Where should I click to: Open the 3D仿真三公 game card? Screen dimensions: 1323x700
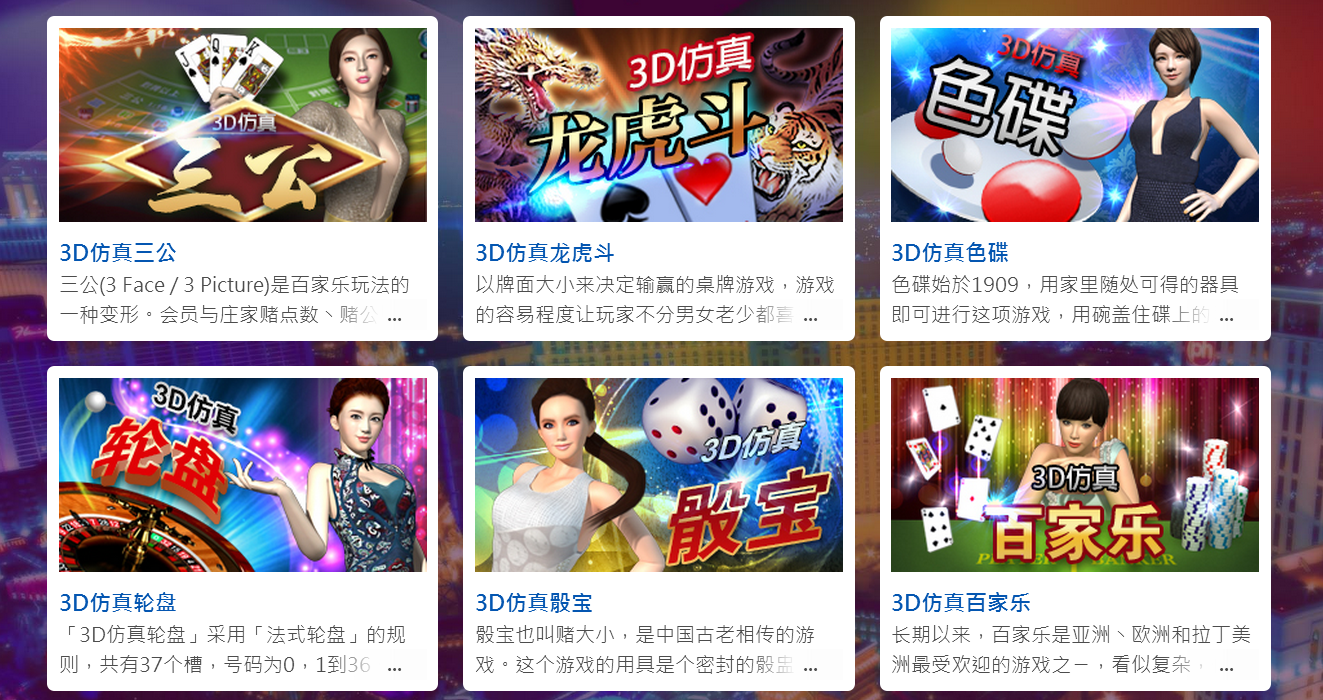242,125
